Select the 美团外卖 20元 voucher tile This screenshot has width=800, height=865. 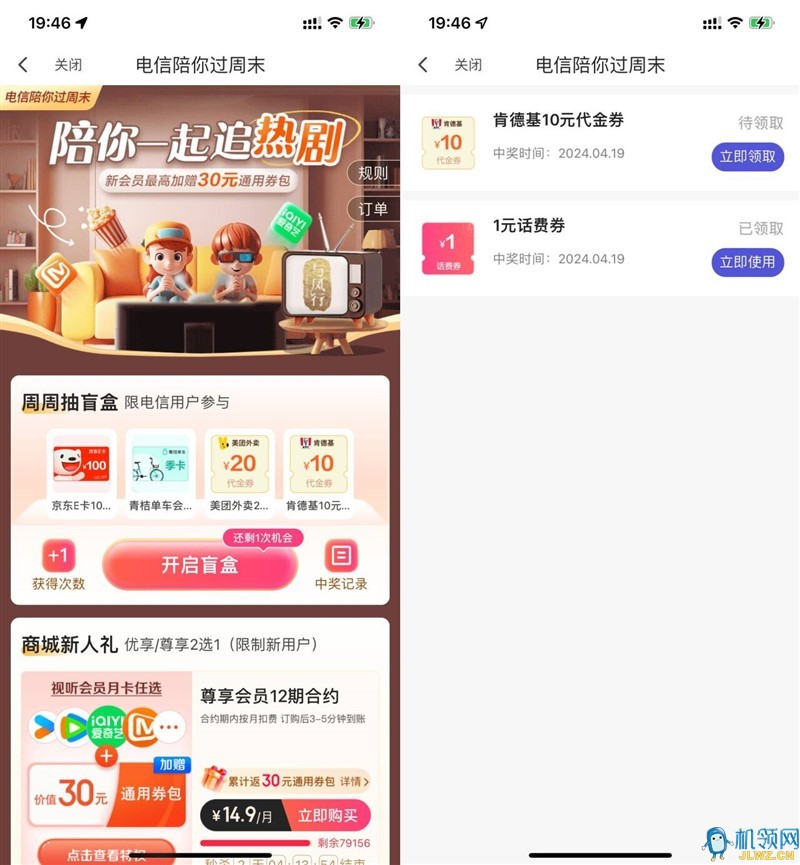click(x=239, y=472)
